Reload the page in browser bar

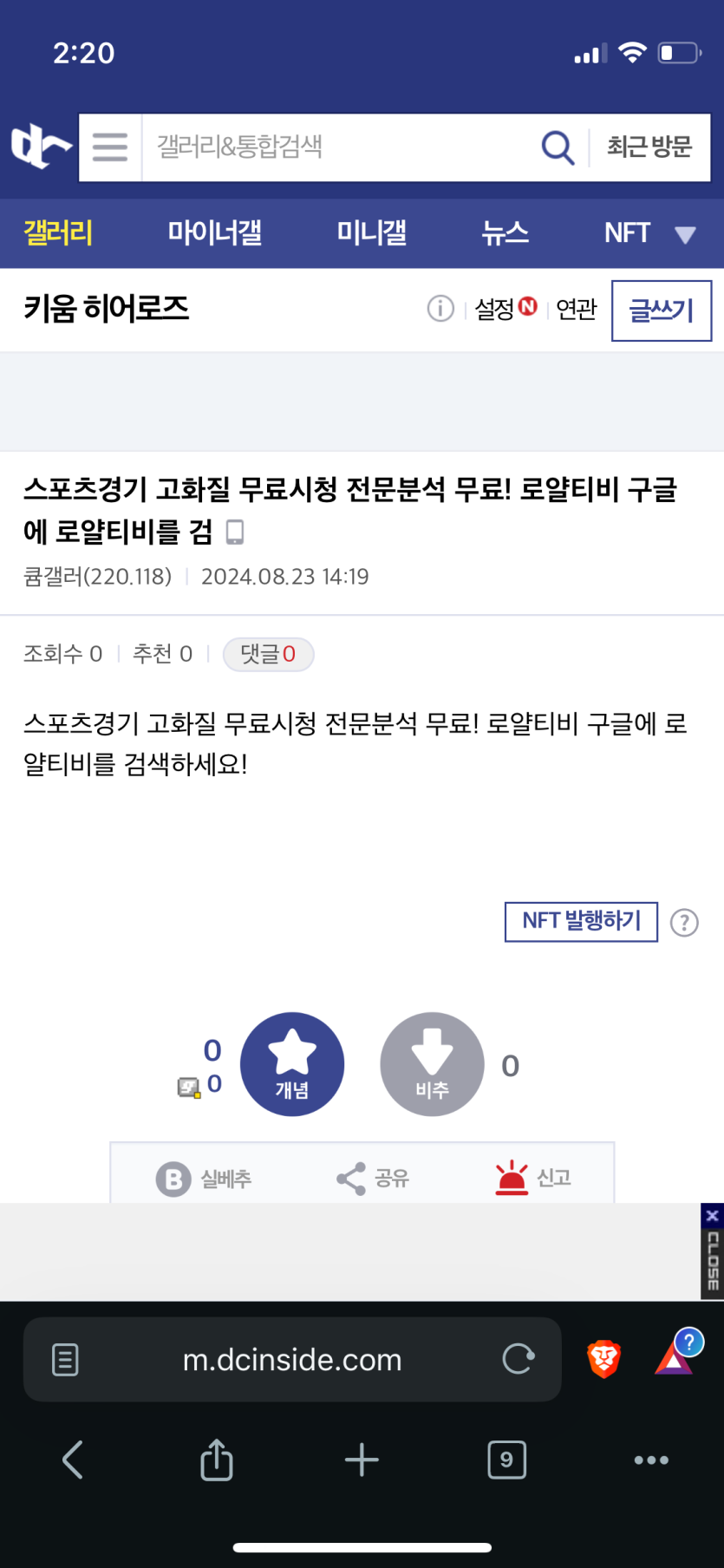click(x=518, y=1359)
